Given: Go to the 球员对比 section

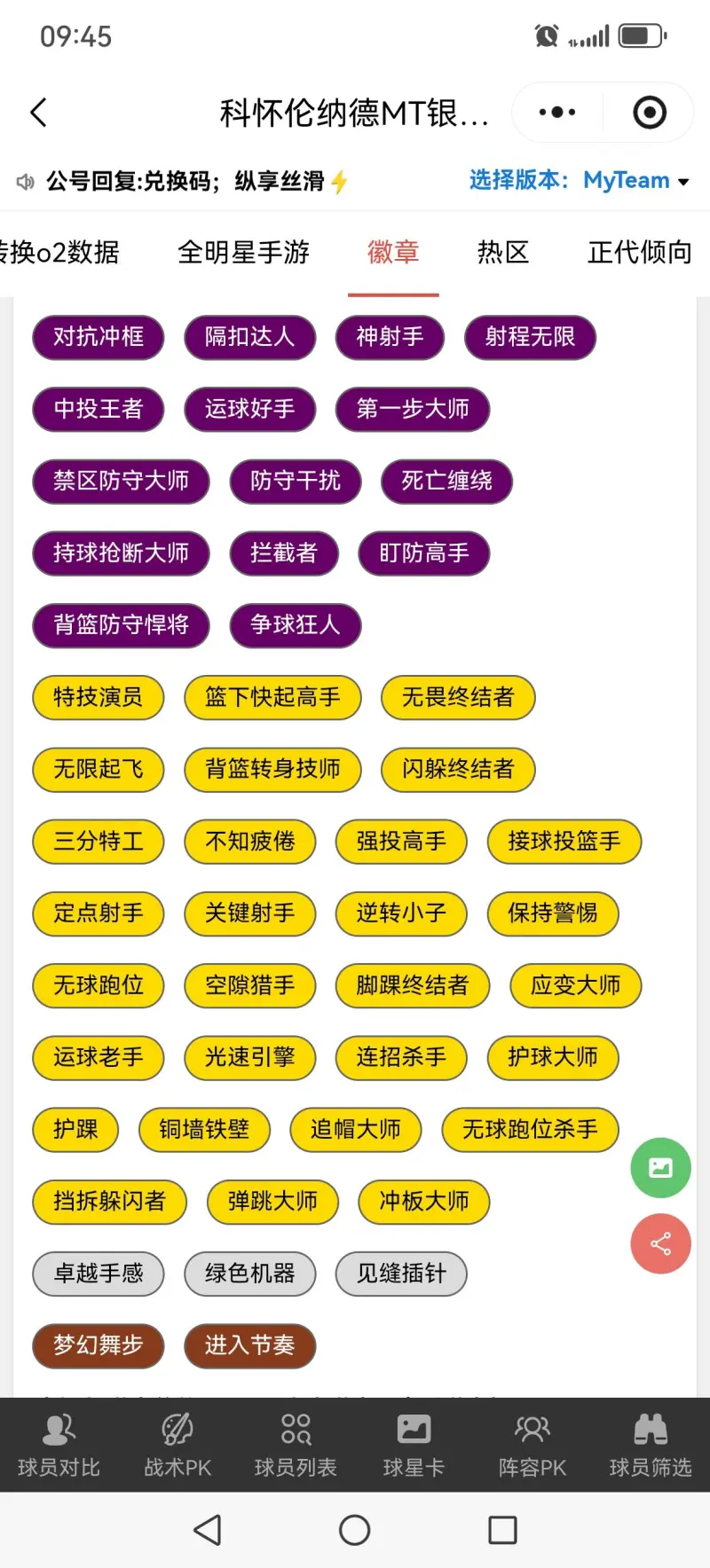Looking at the screenshot, I should 59,1446.
